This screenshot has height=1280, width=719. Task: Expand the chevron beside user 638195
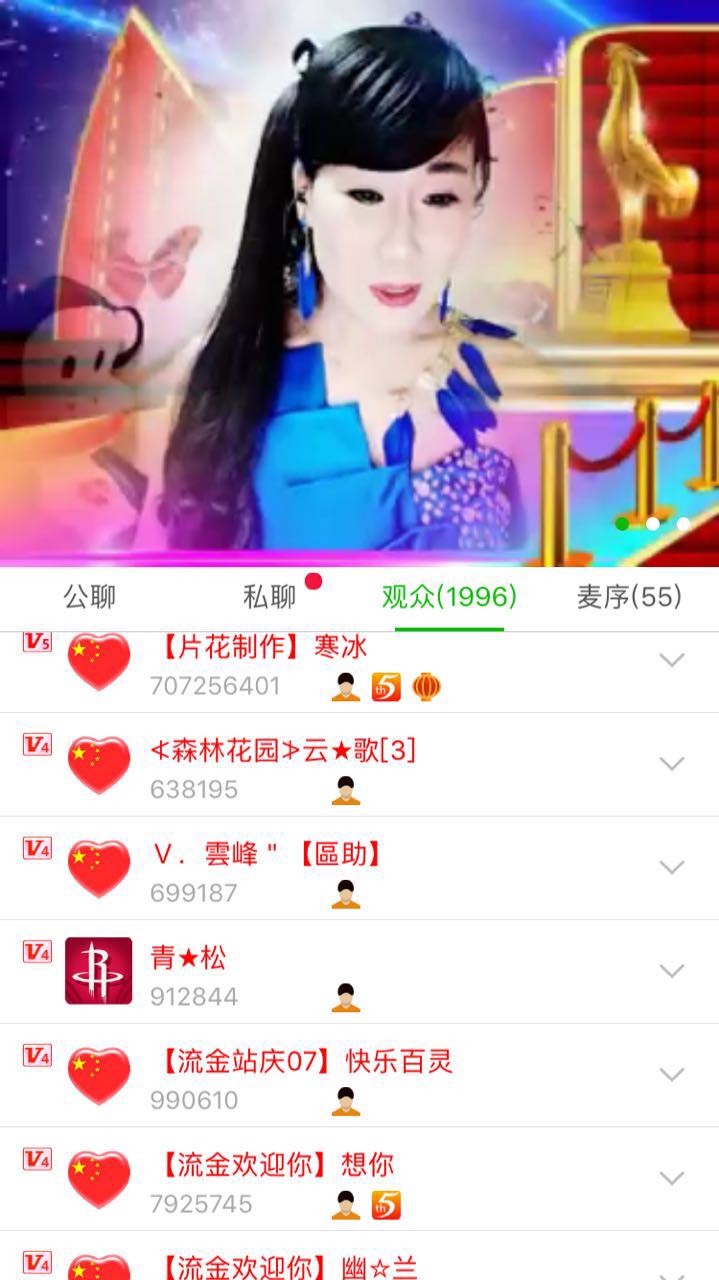[672, 764]
